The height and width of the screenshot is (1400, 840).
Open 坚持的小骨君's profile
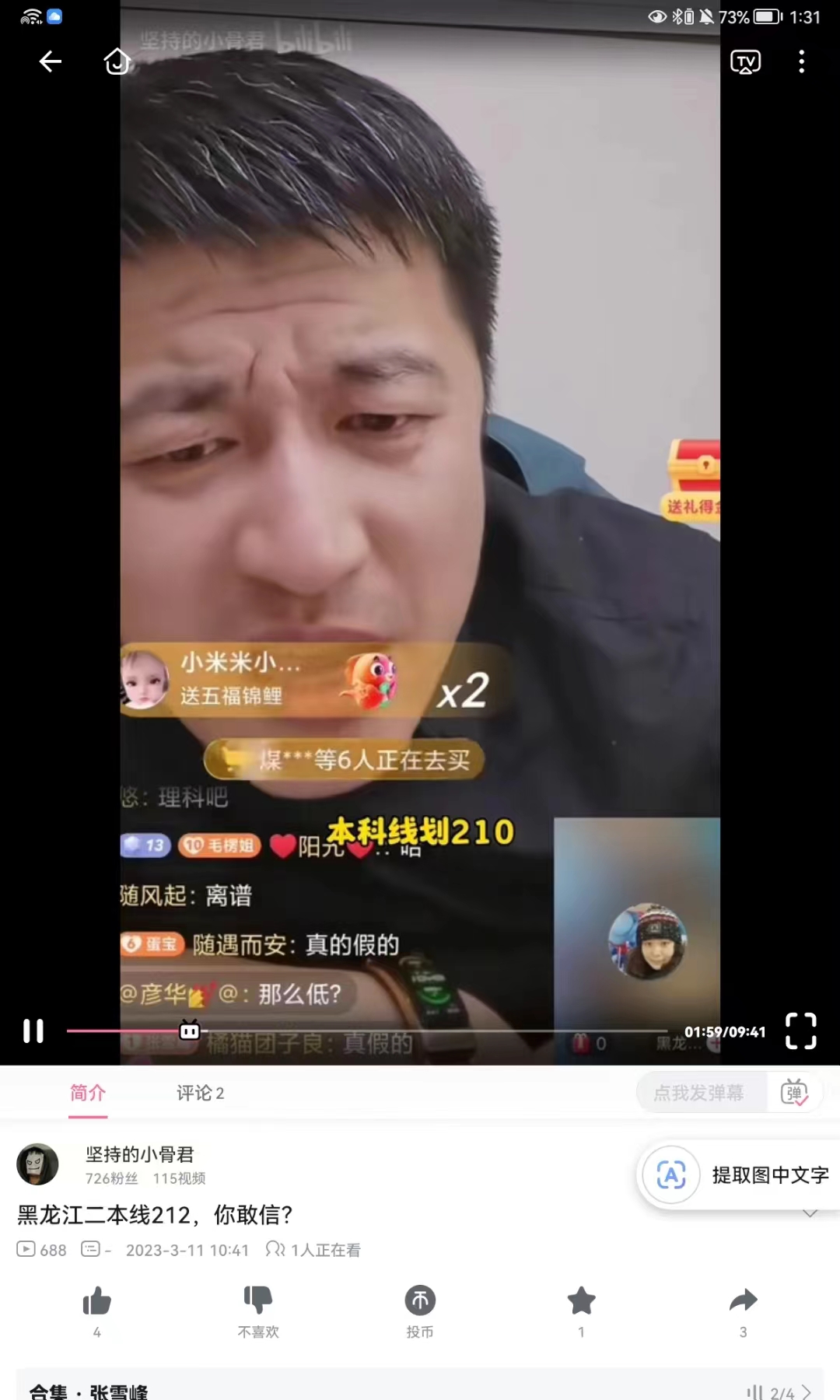tap(37, 1164)
